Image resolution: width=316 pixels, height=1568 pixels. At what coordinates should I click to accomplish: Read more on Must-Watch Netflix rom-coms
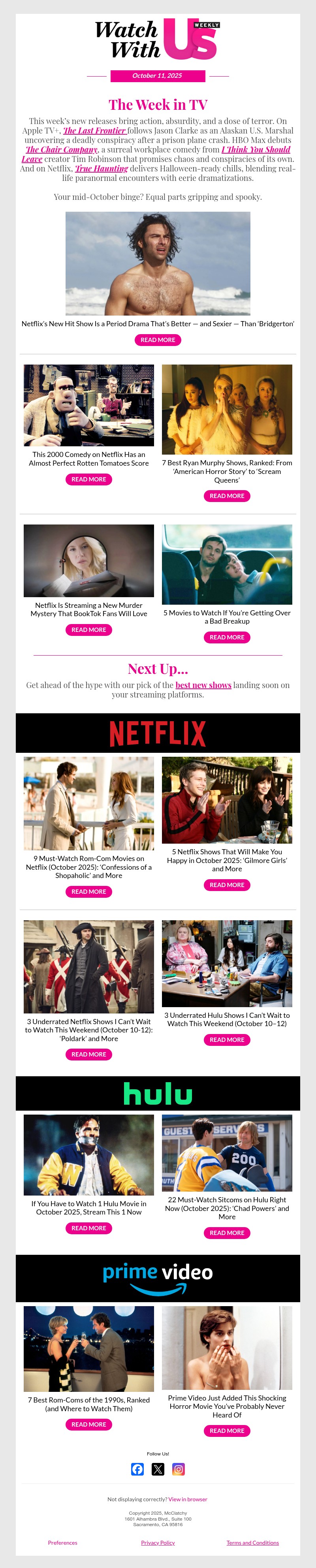[89, 891]
